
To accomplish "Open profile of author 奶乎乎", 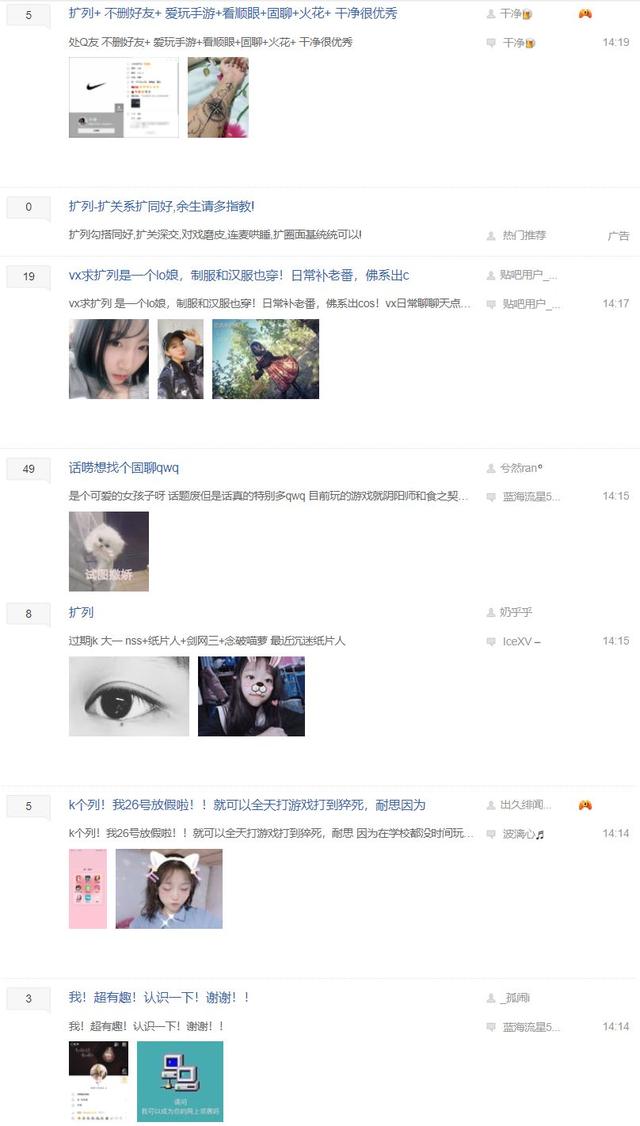I will pyautogui.click(x=520, y=612).
